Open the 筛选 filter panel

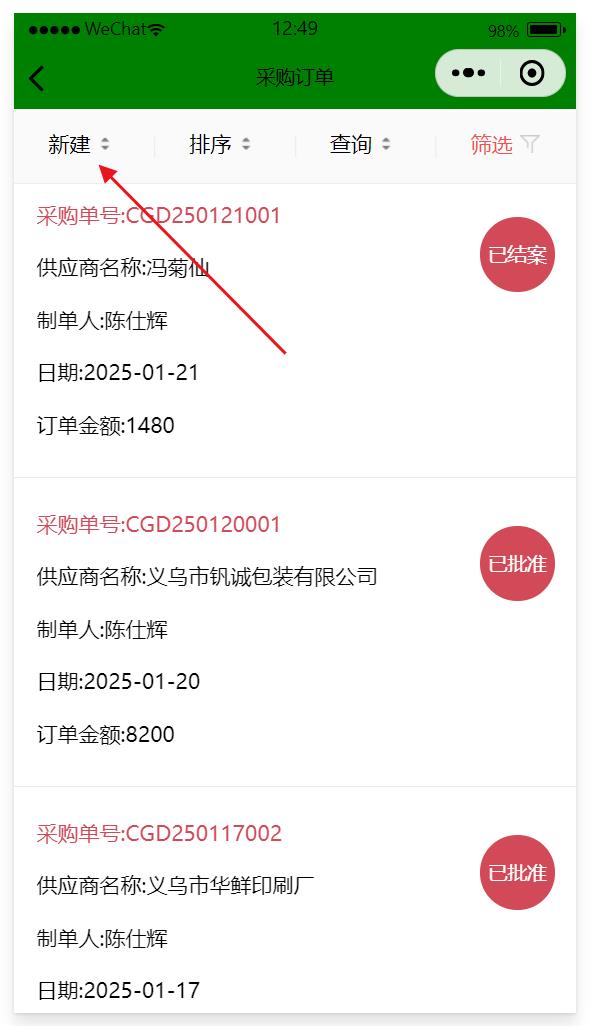[504, 145]
